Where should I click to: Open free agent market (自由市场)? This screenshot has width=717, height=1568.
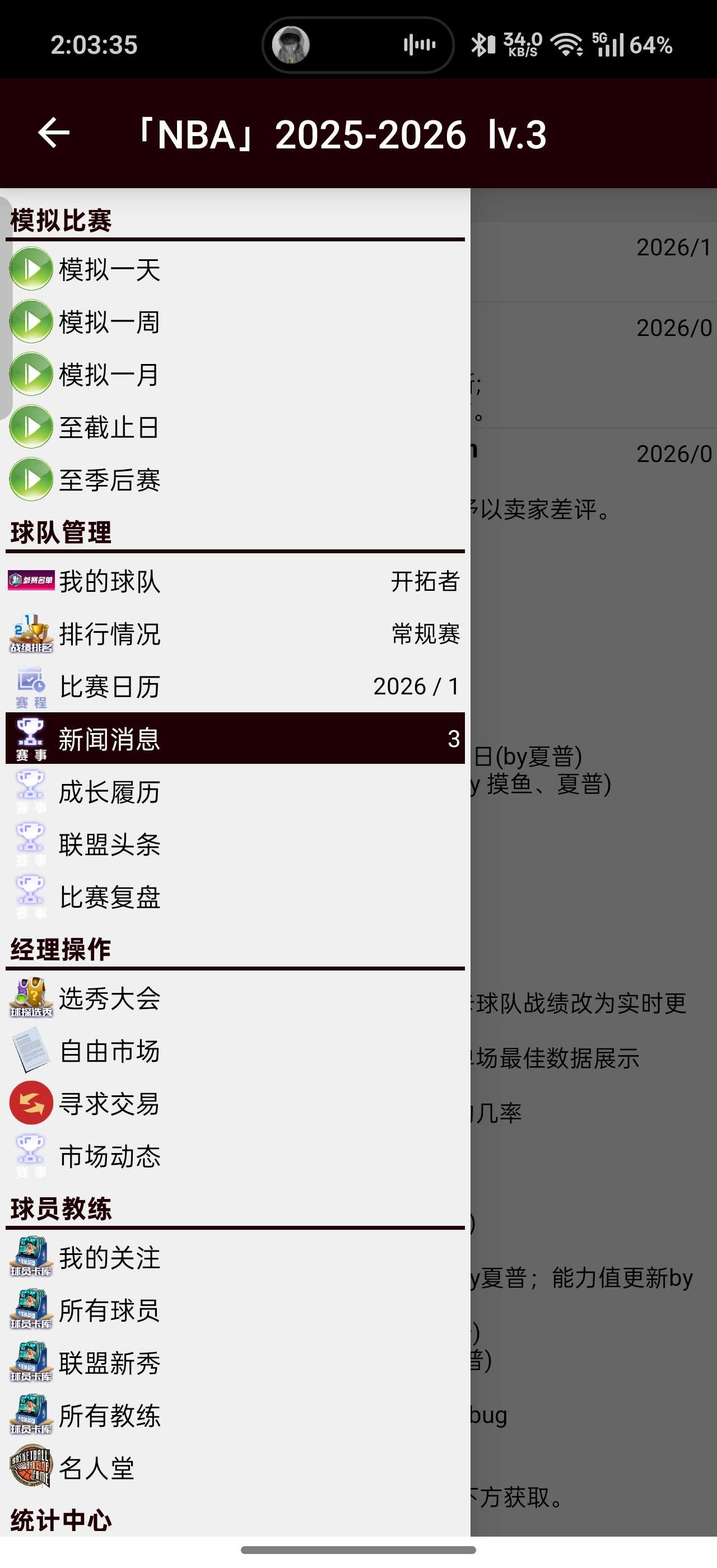click(234, 1051)
